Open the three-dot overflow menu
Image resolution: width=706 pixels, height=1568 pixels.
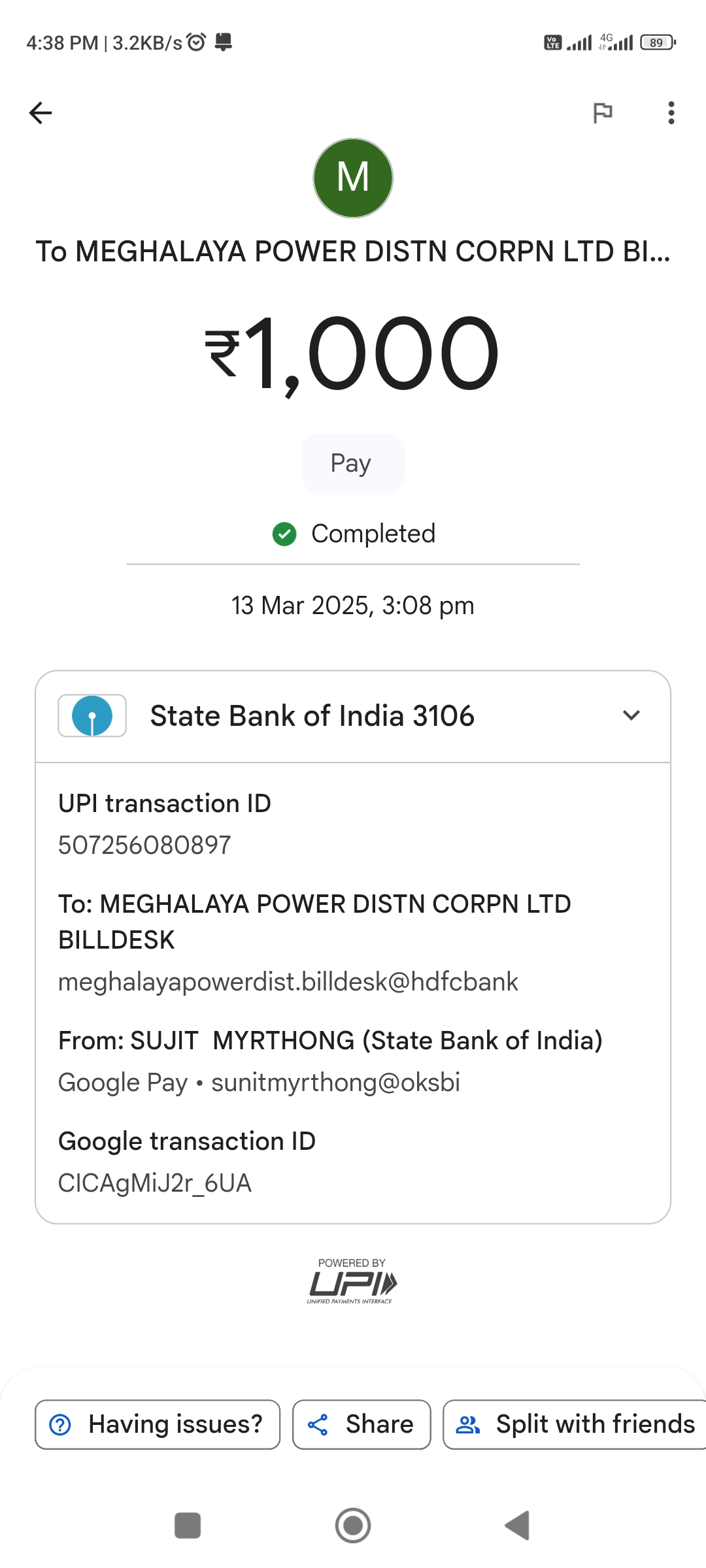[671, 113]
